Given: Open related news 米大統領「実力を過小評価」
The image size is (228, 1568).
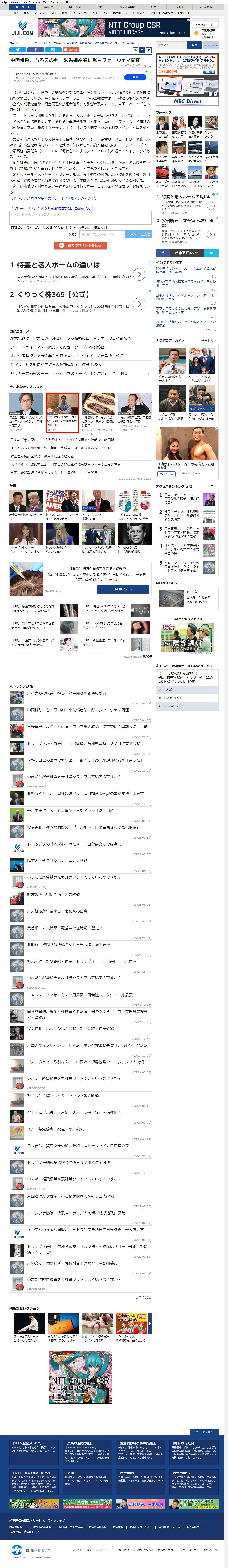Looking at the screenshot, I should (x=70, y=338).
